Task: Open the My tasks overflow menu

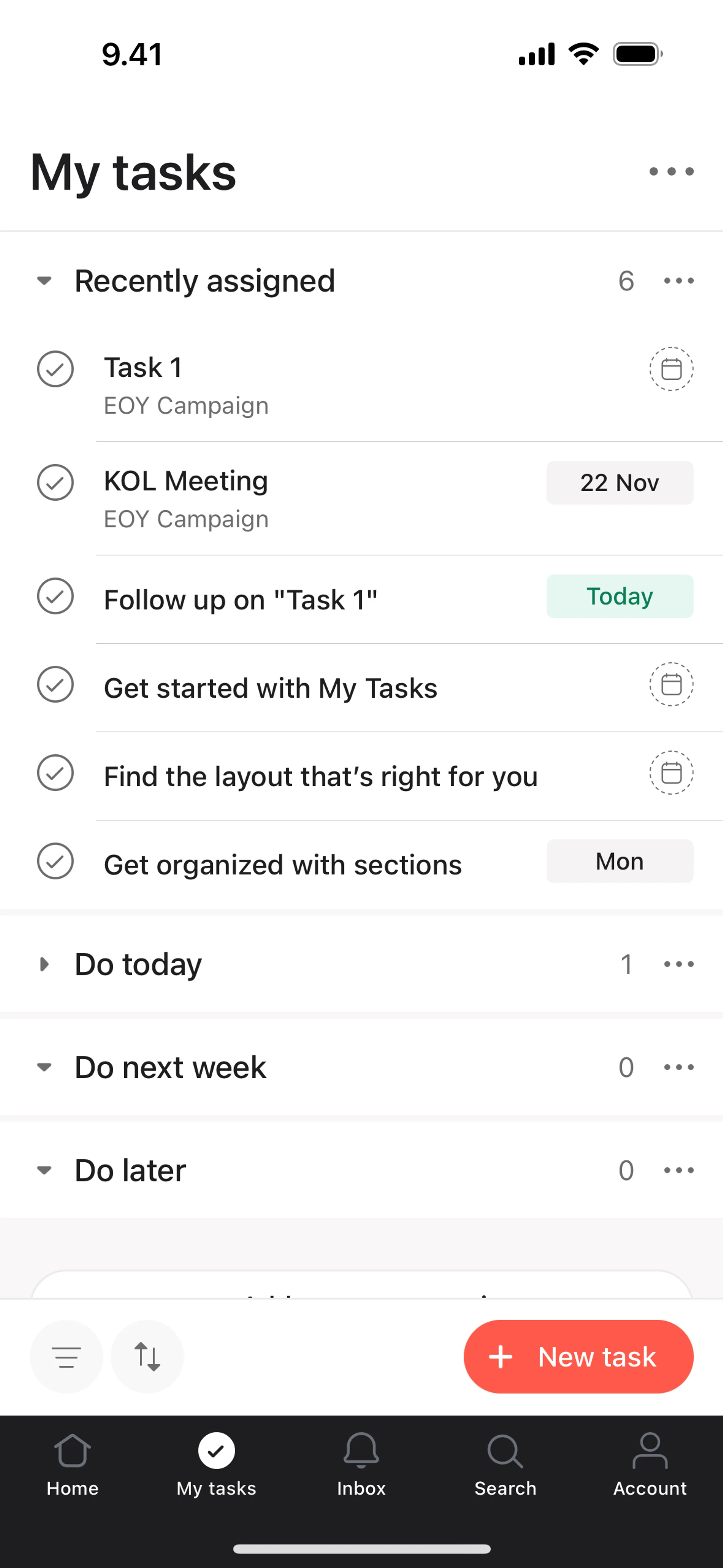Action: (x=671, y=172)
